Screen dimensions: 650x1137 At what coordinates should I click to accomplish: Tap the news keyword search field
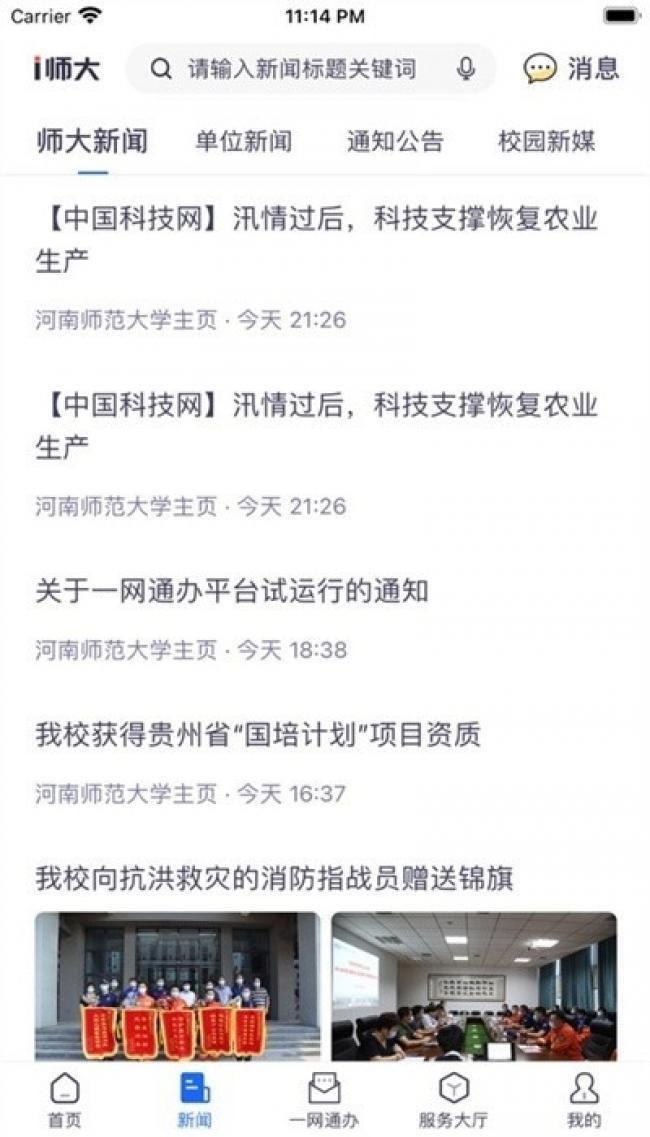[x=310, y=69]
